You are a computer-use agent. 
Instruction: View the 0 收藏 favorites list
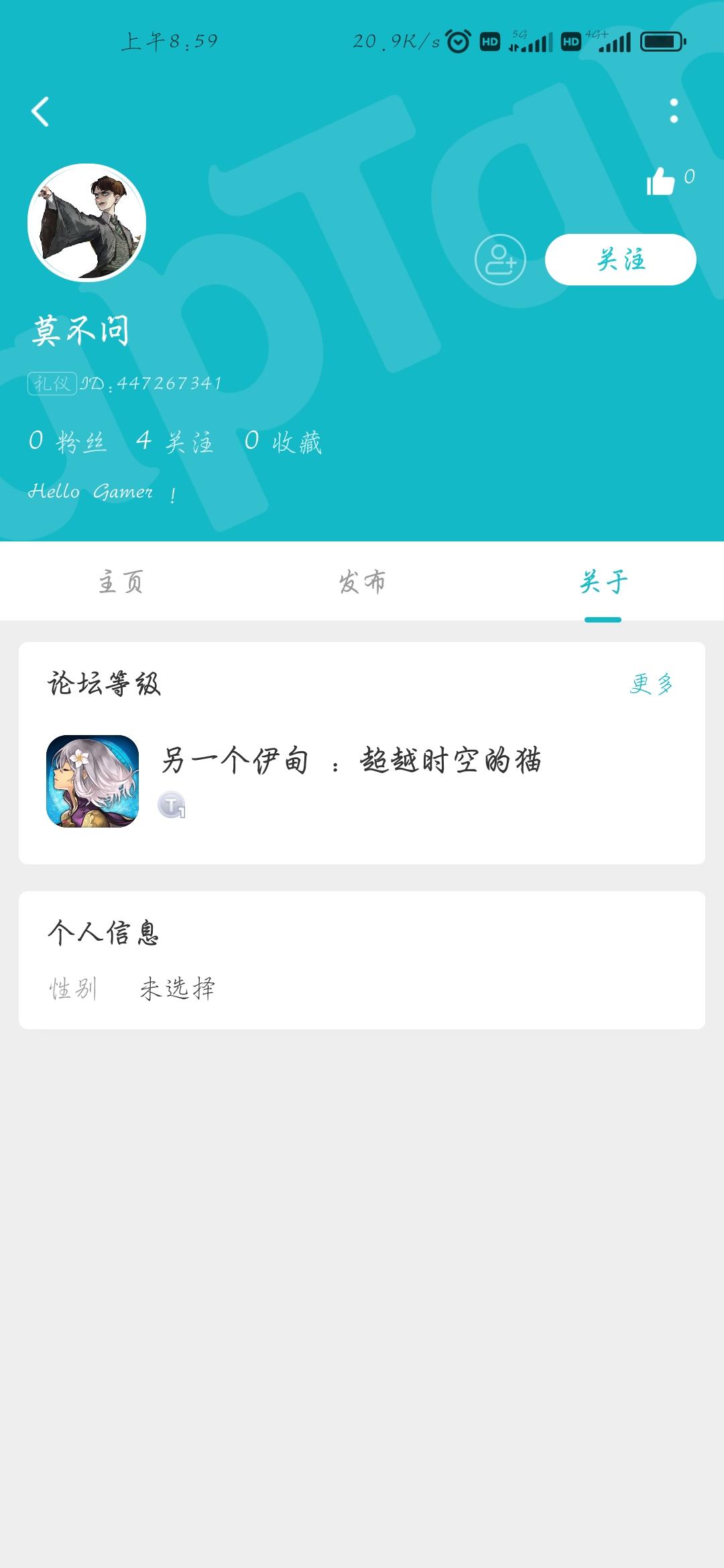[x=283, y=442]
